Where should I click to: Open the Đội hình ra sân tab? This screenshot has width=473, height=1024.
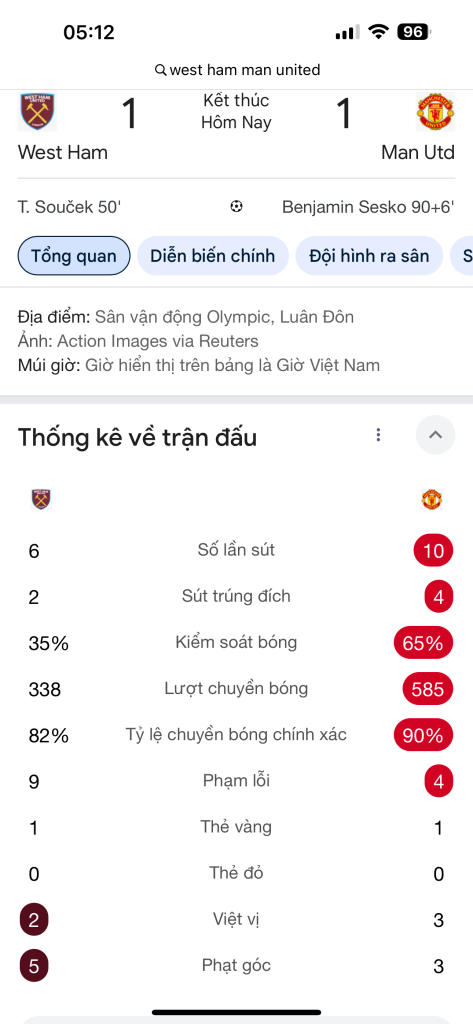[x=369, y=255]
